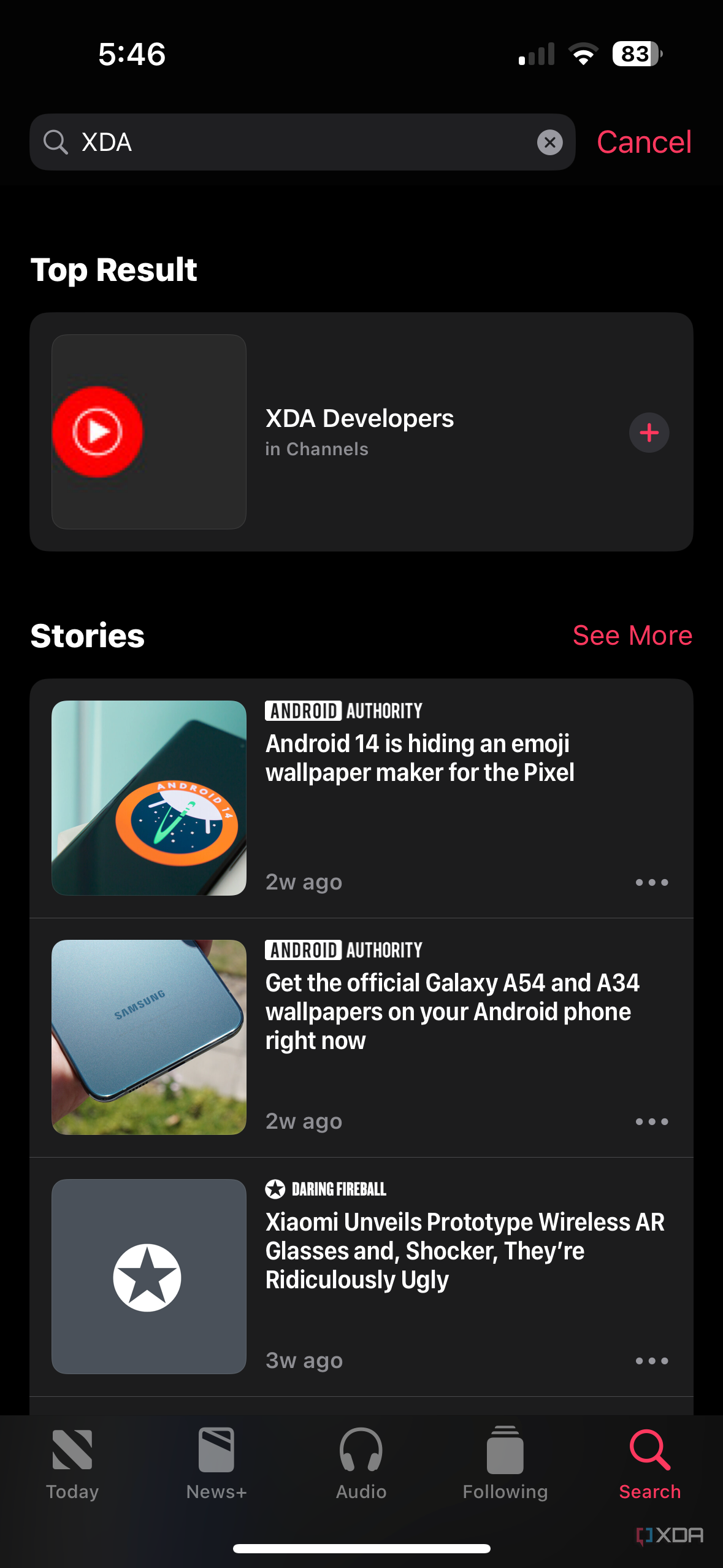The image size is (723, 1568).
Task: Tap the Android Authority logo on first story
Action: coord(343,710)
